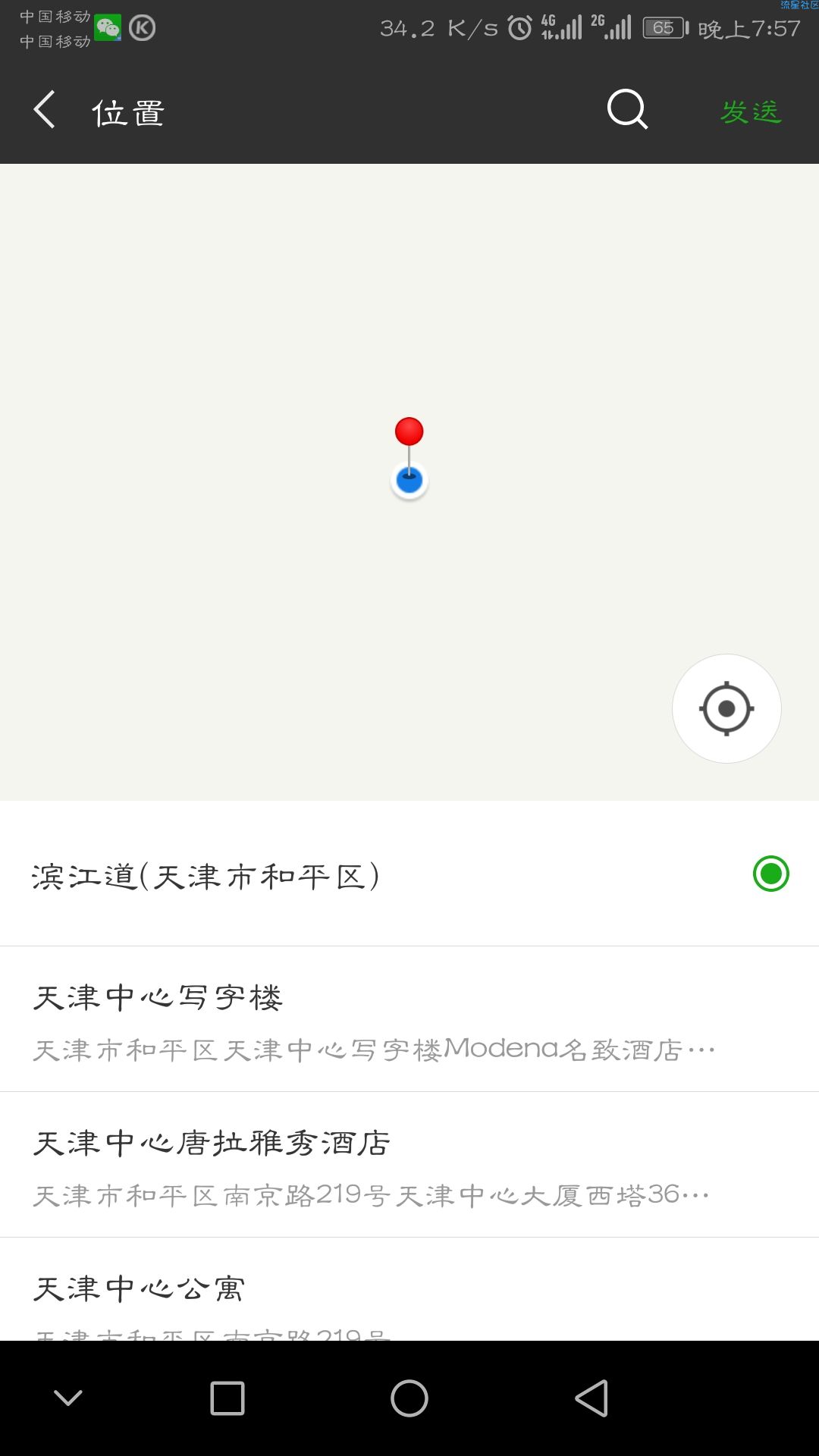Recenter map to my current location
This screenshot has width=819, height=1456.
726,708
